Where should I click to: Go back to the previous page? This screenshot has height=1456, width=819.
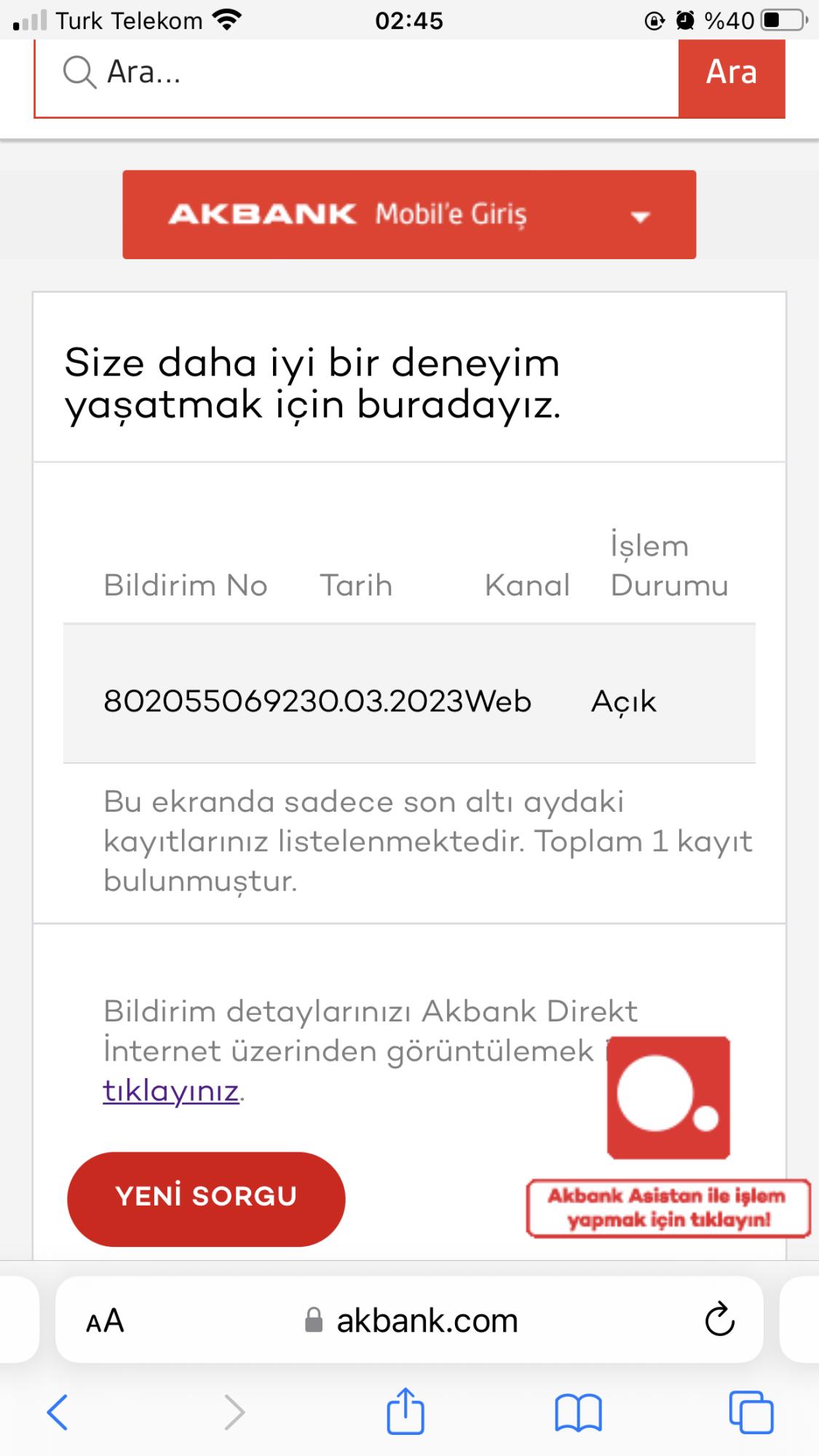pos(57,1412)
